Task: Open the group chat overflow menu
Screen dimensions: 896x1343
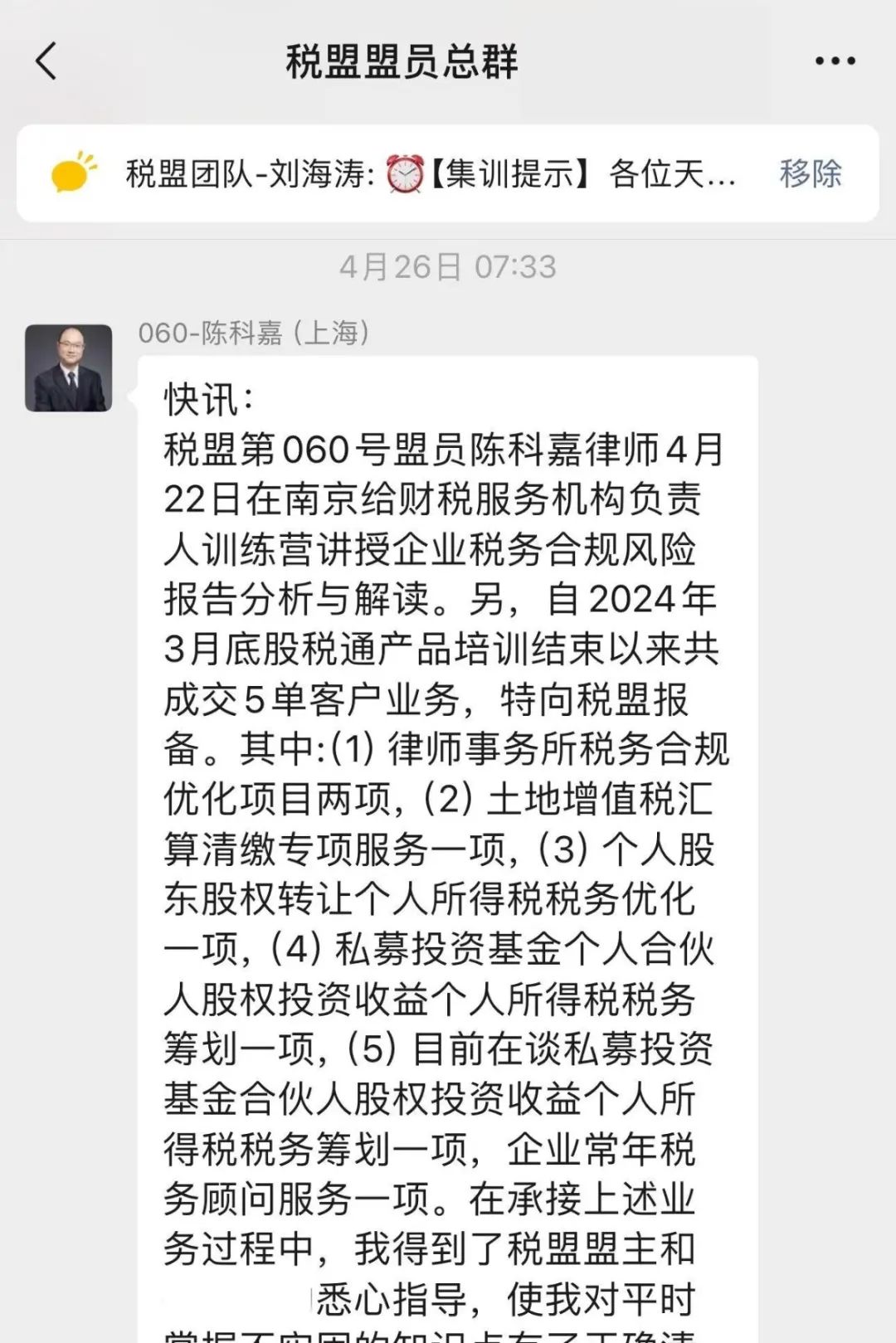Action: tap(835, 61)
